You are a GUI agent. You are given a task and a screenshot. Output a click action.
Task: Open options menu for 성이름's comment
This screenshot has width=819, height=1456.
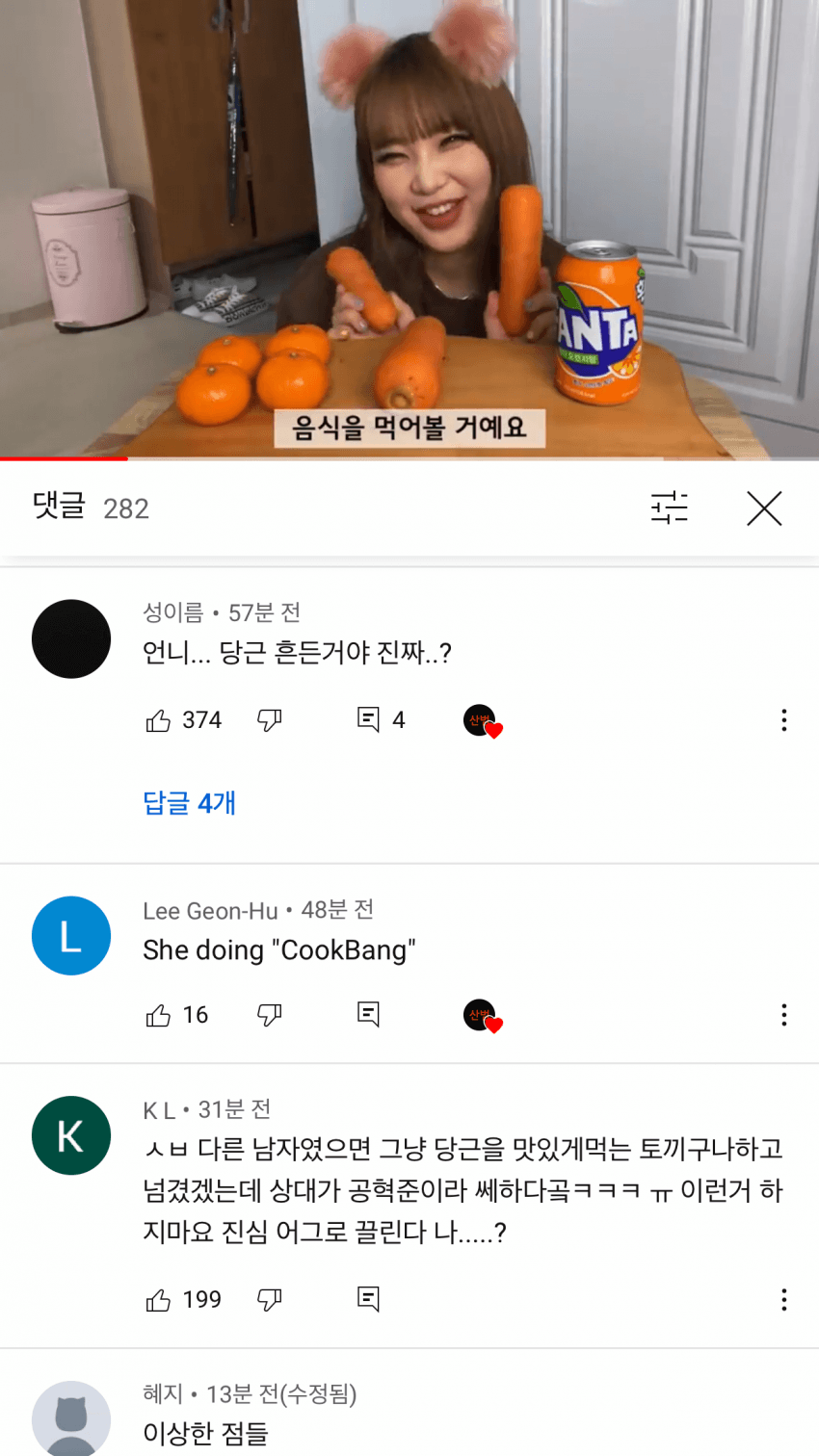coord(783,720)
